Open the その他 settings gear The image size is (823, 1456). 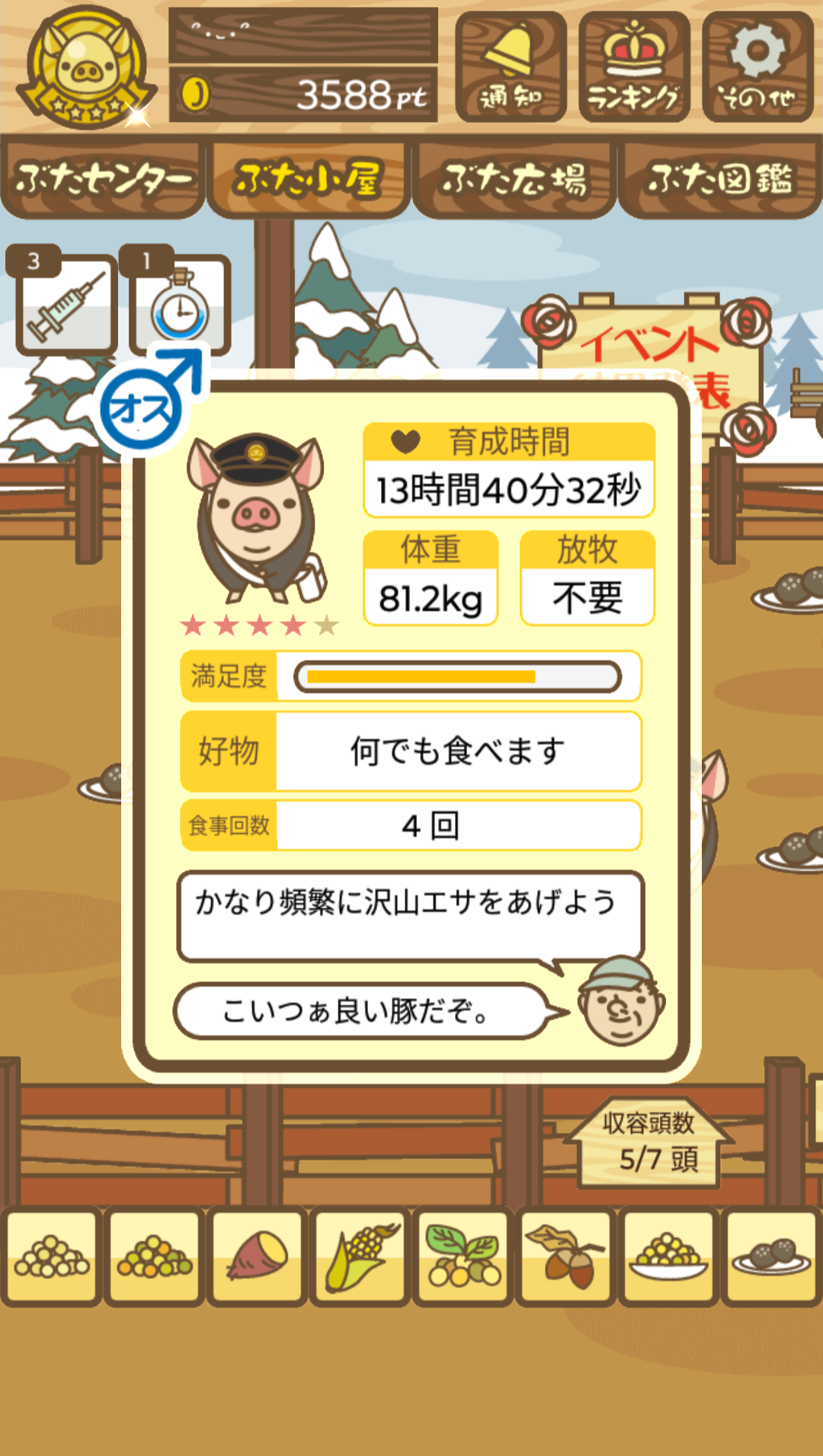(757, 67)
